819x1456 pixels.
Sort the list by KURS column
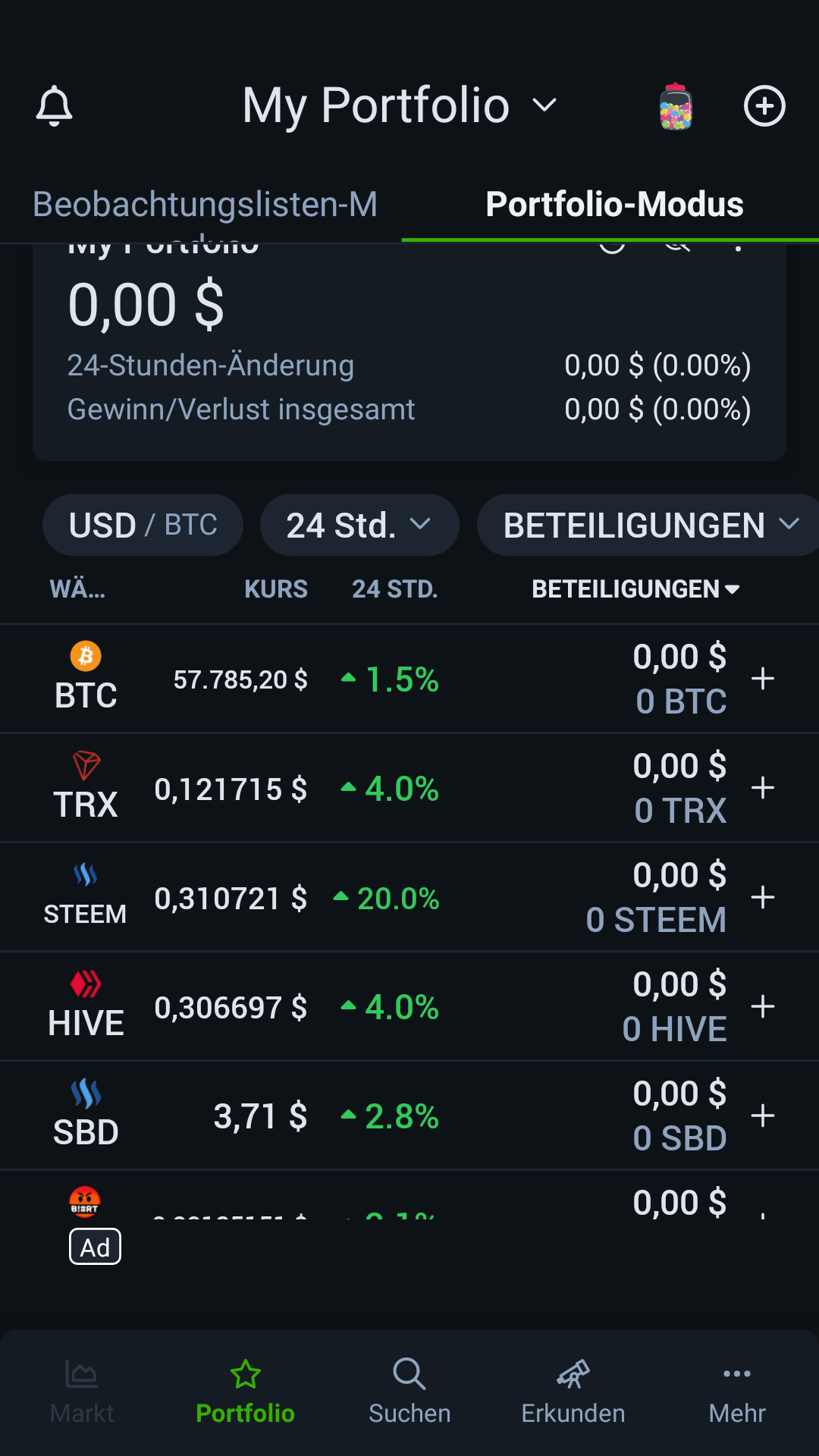click(276, 589)
